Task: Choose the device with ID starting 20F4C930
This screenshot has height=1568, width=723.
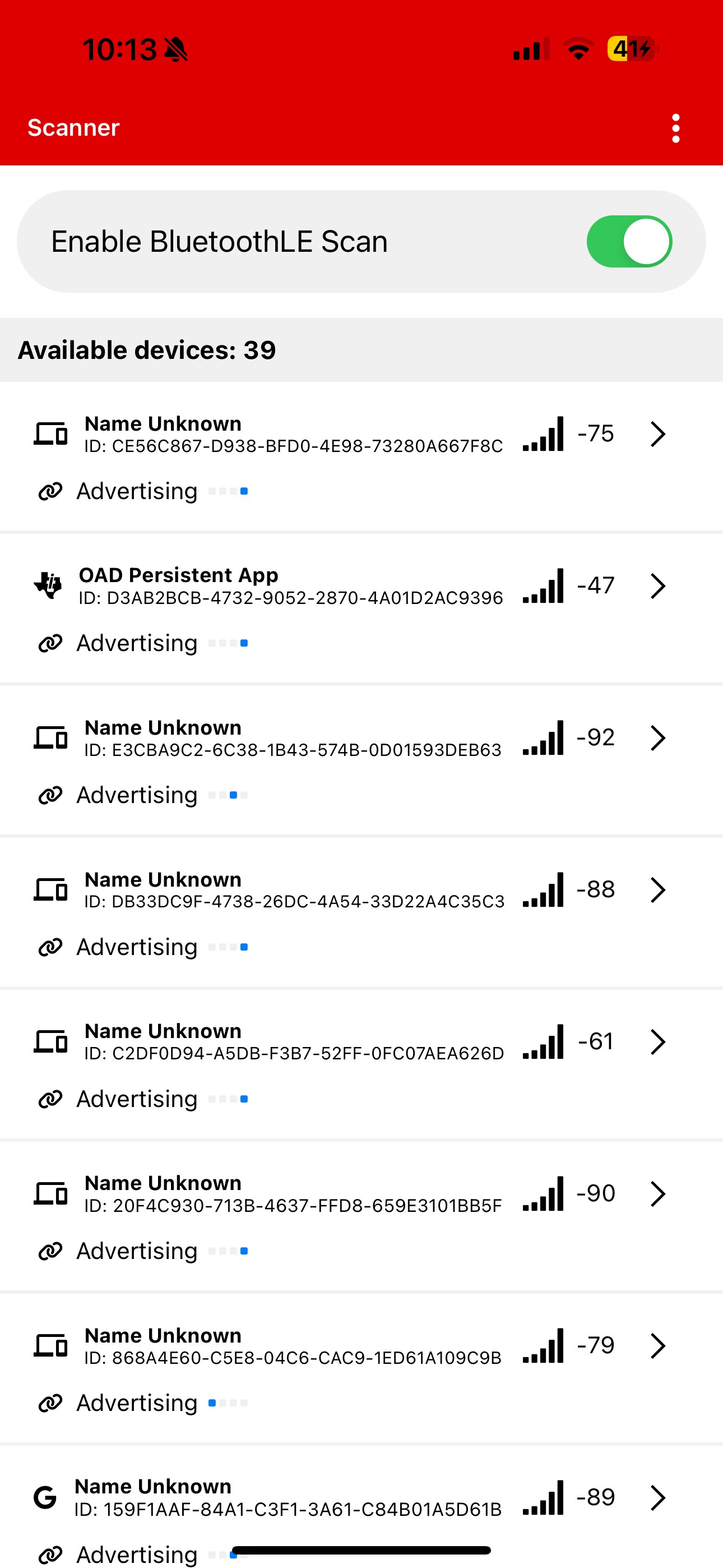Action: tap(361, 1216)
